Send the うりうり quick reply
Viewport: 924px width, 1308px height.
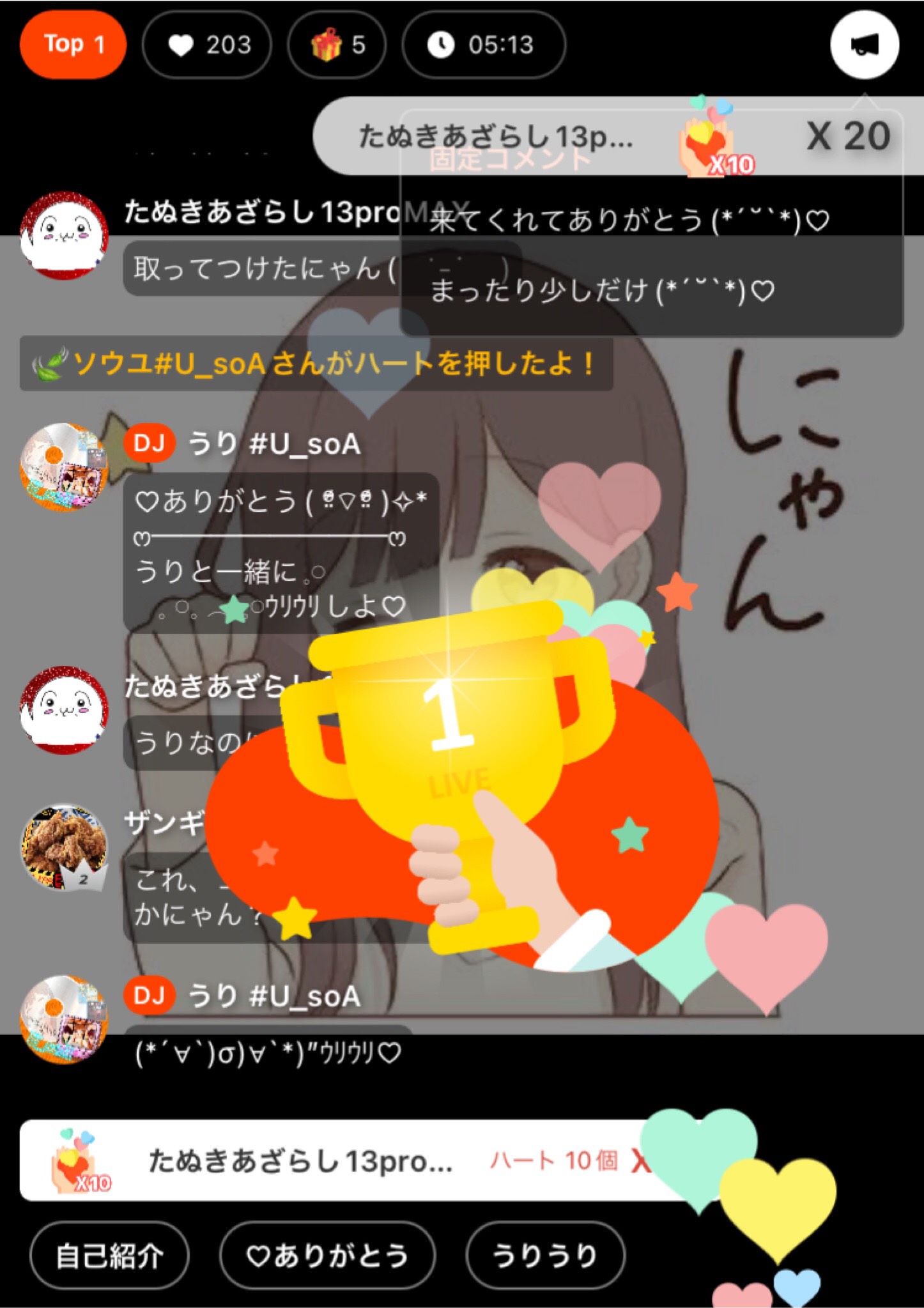(x=544, y=1256)
